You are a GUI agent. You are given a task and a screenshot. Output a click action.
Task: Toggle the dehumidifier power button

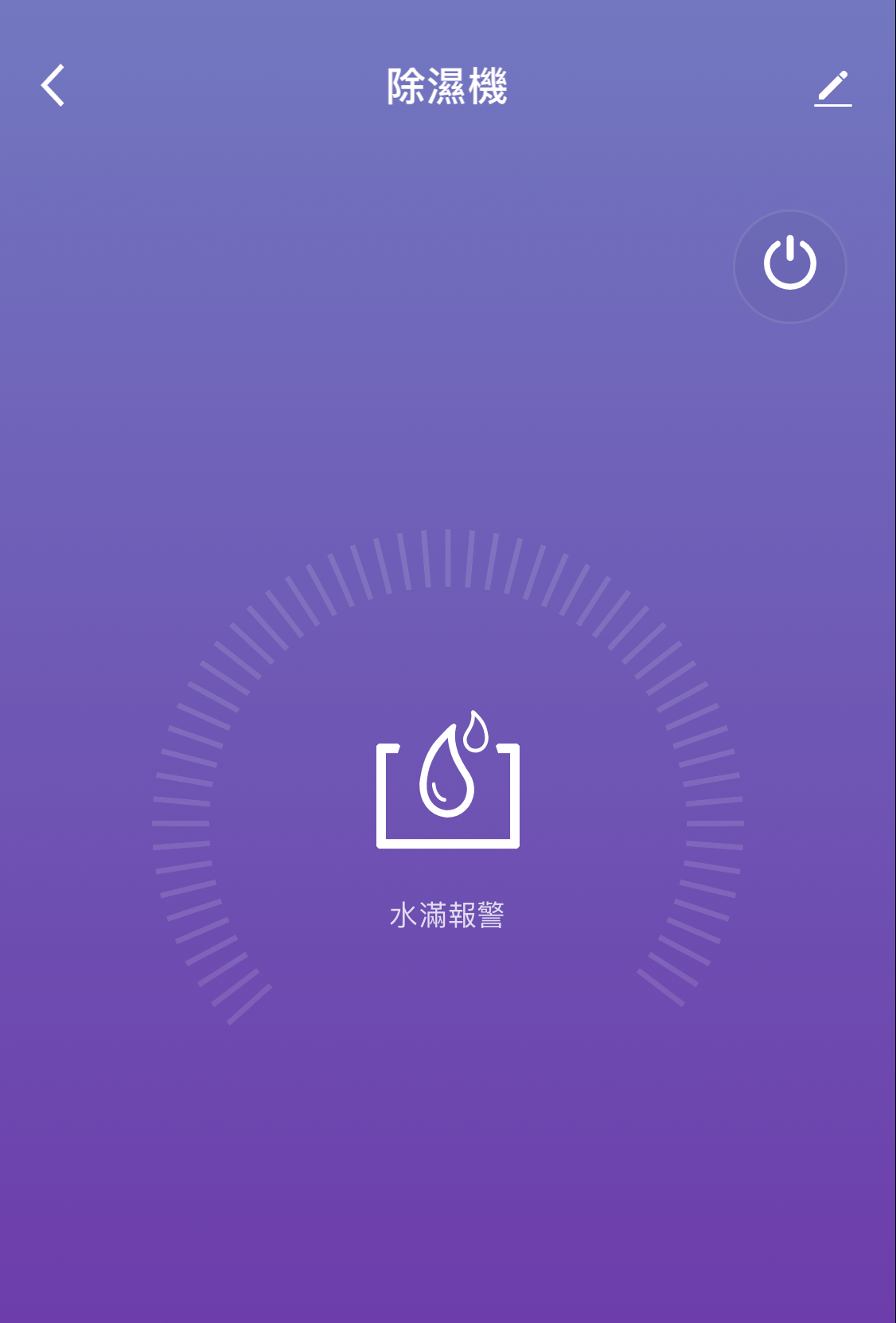pos(789,266)
